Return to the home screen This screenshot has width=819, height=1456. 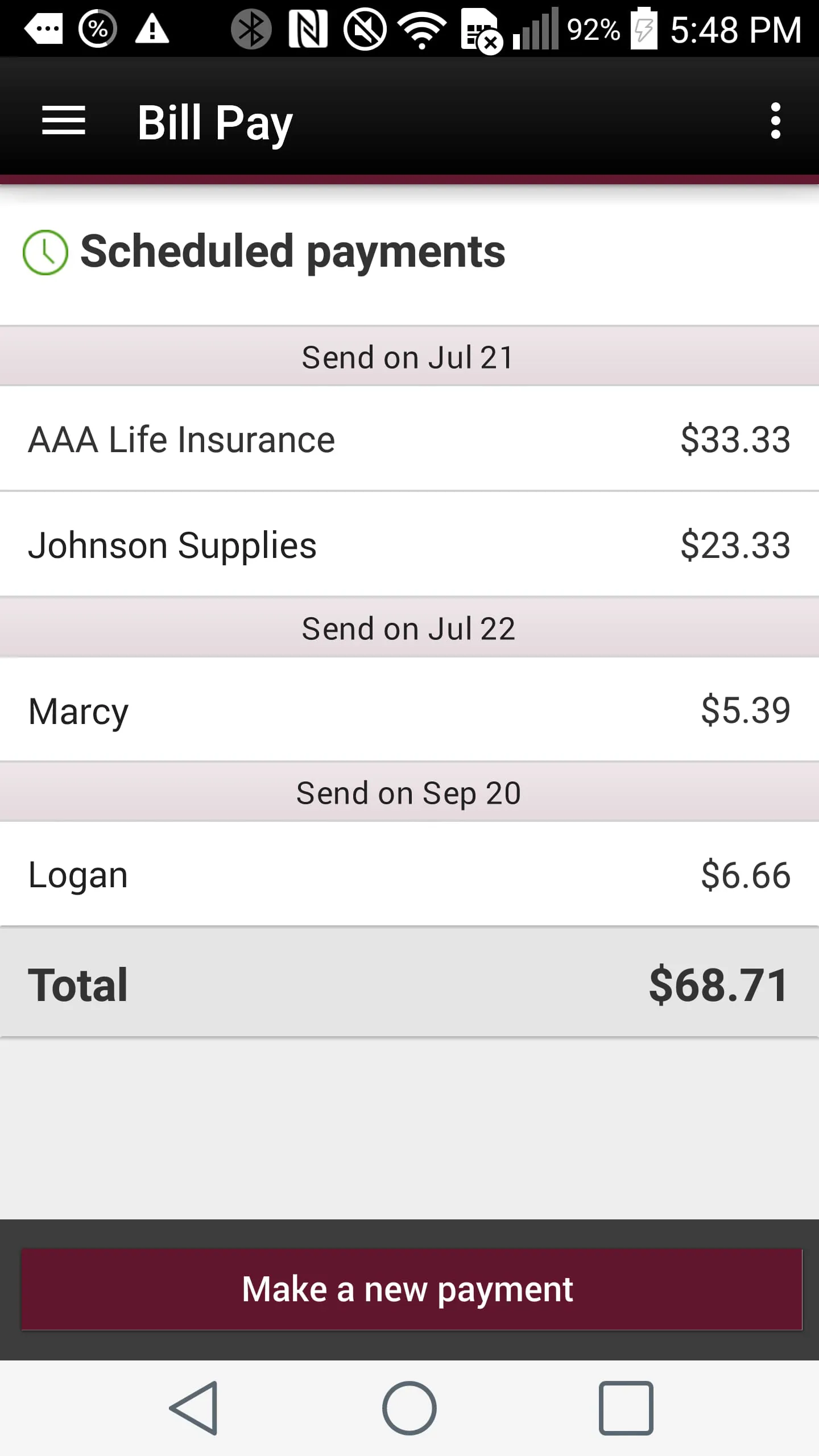click(409, 1408)
